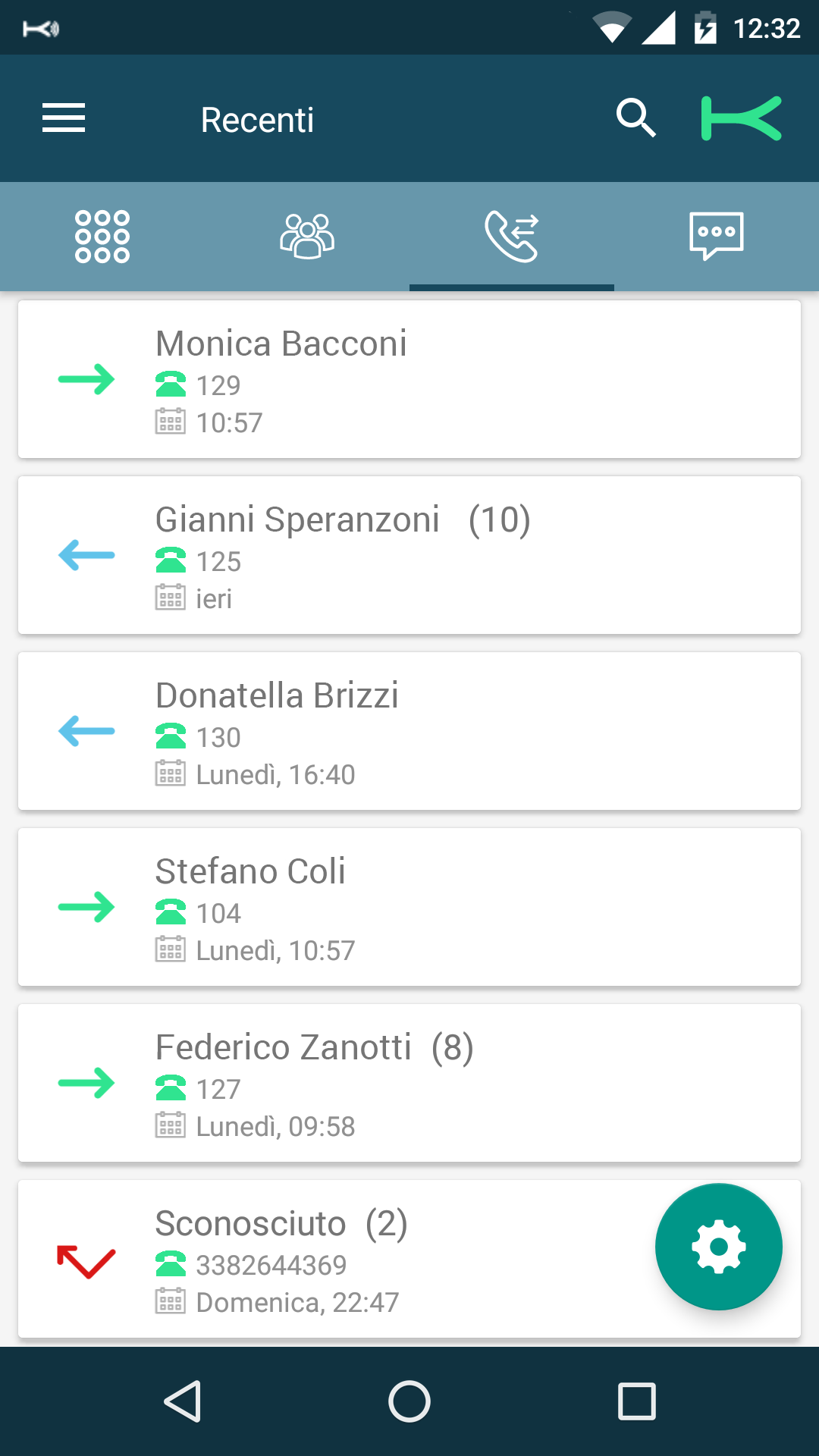Image resolution: width=819 pixels, height=1456 pixels.
Task: Select the recent calls tab
Action: coord(512,237)
